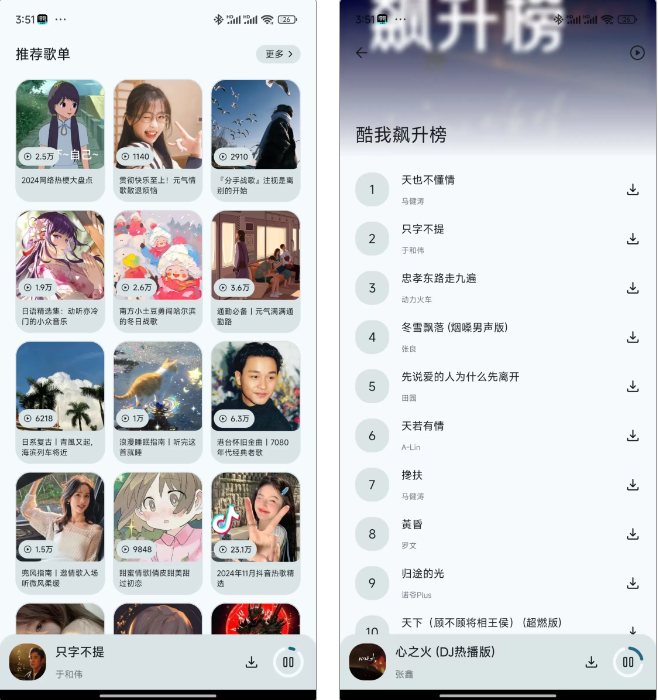
Task: Open the 浪漫睡眠指南 playlist card
Action: (158, 390)
